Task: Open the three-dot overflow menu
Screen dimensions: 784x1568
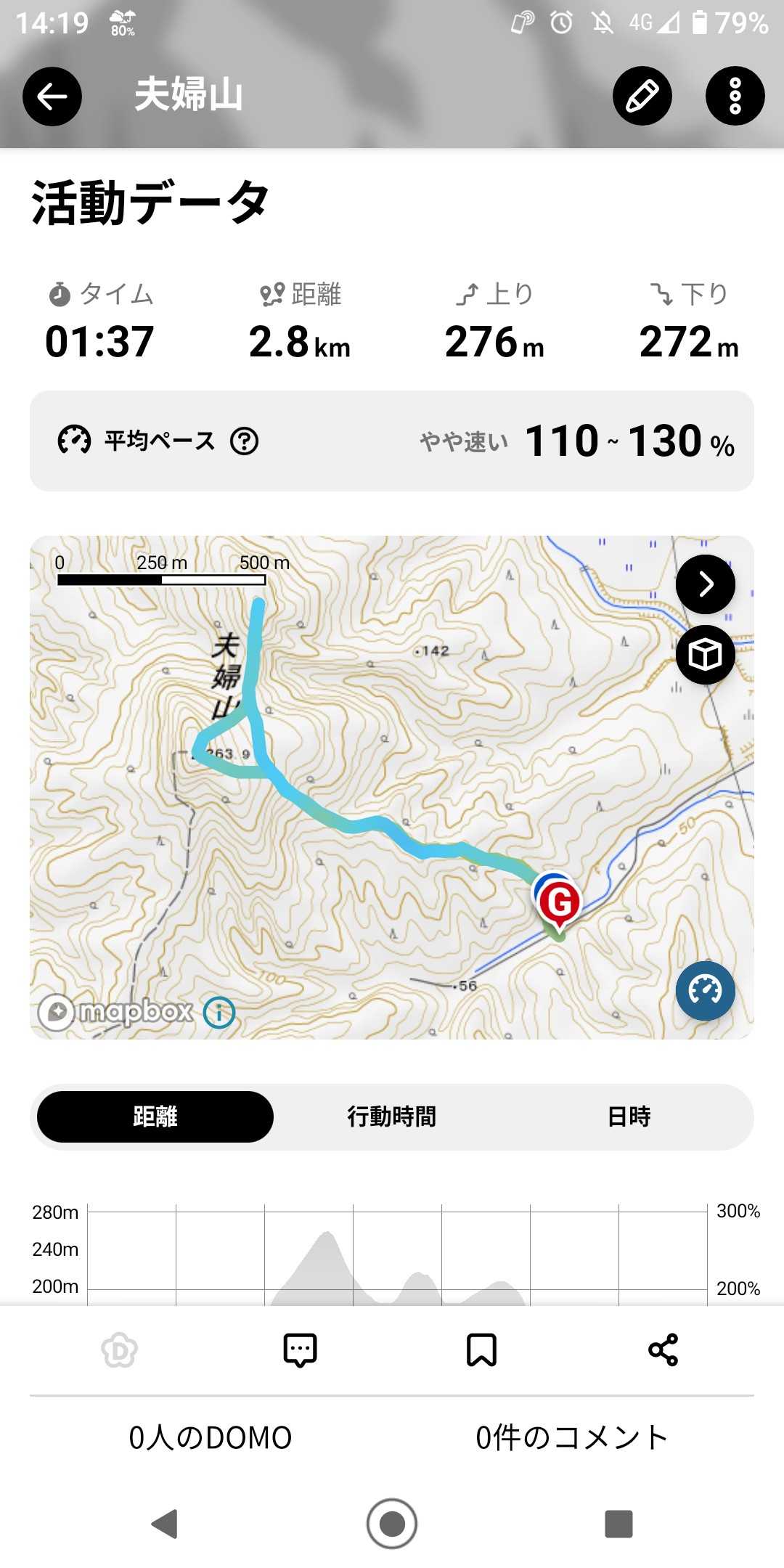Action: [x=735, y=96]
